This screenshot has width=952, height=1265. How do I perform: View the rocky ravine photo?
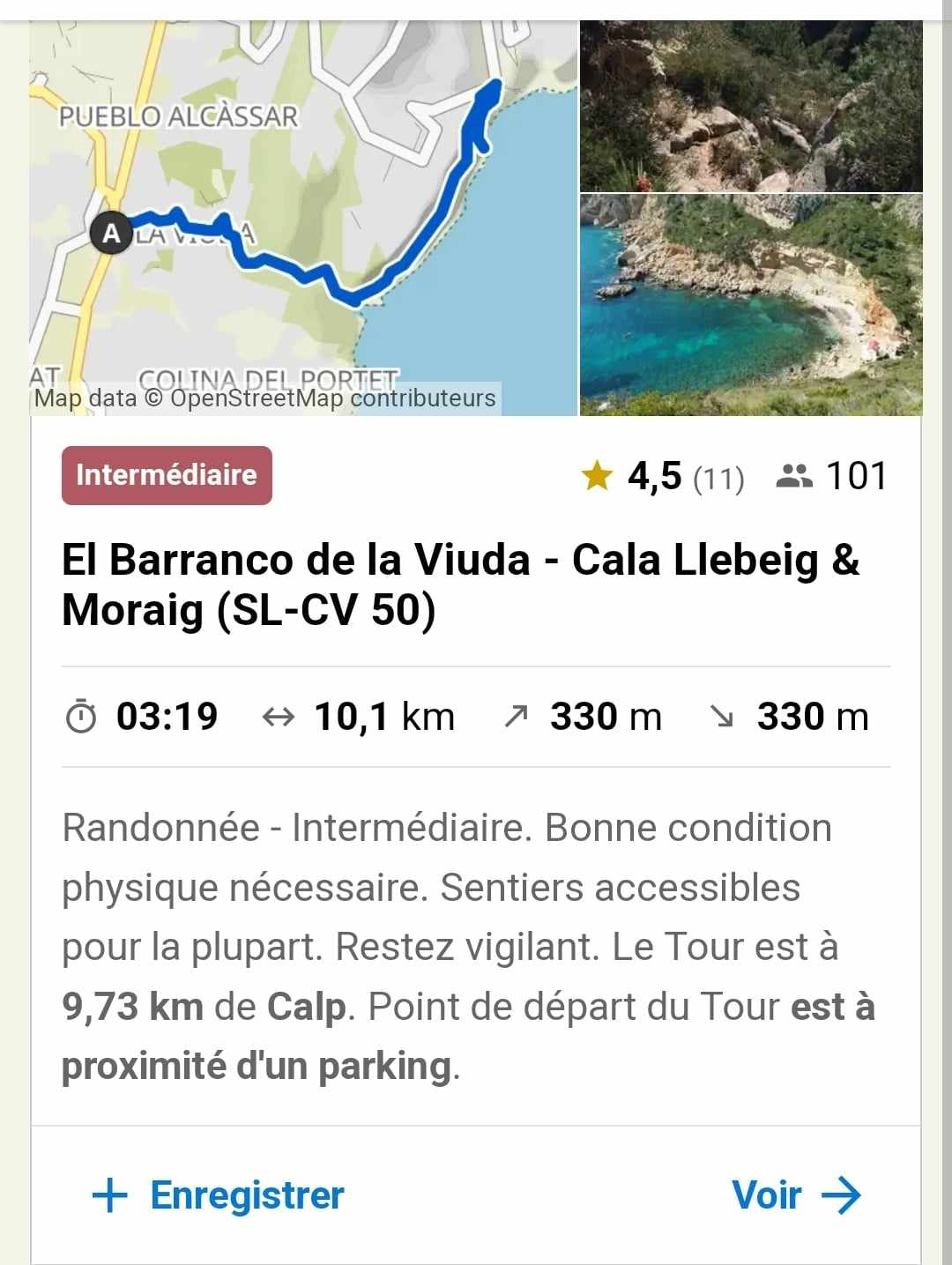click(x=751, y=106)
